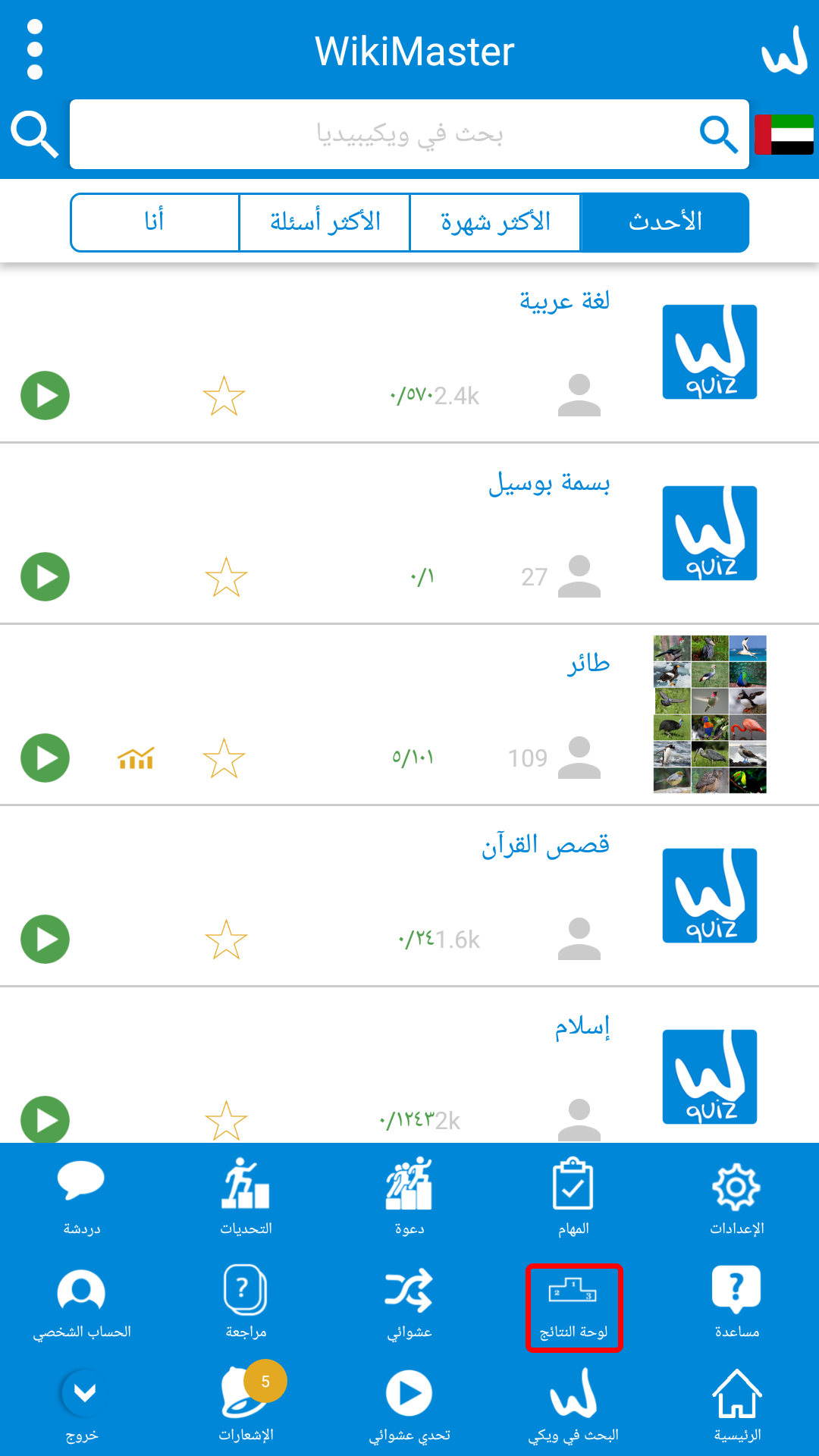Screen dimensions: 819x1456
Task: Open التحديات challenges
Action: coord(246,1198)
